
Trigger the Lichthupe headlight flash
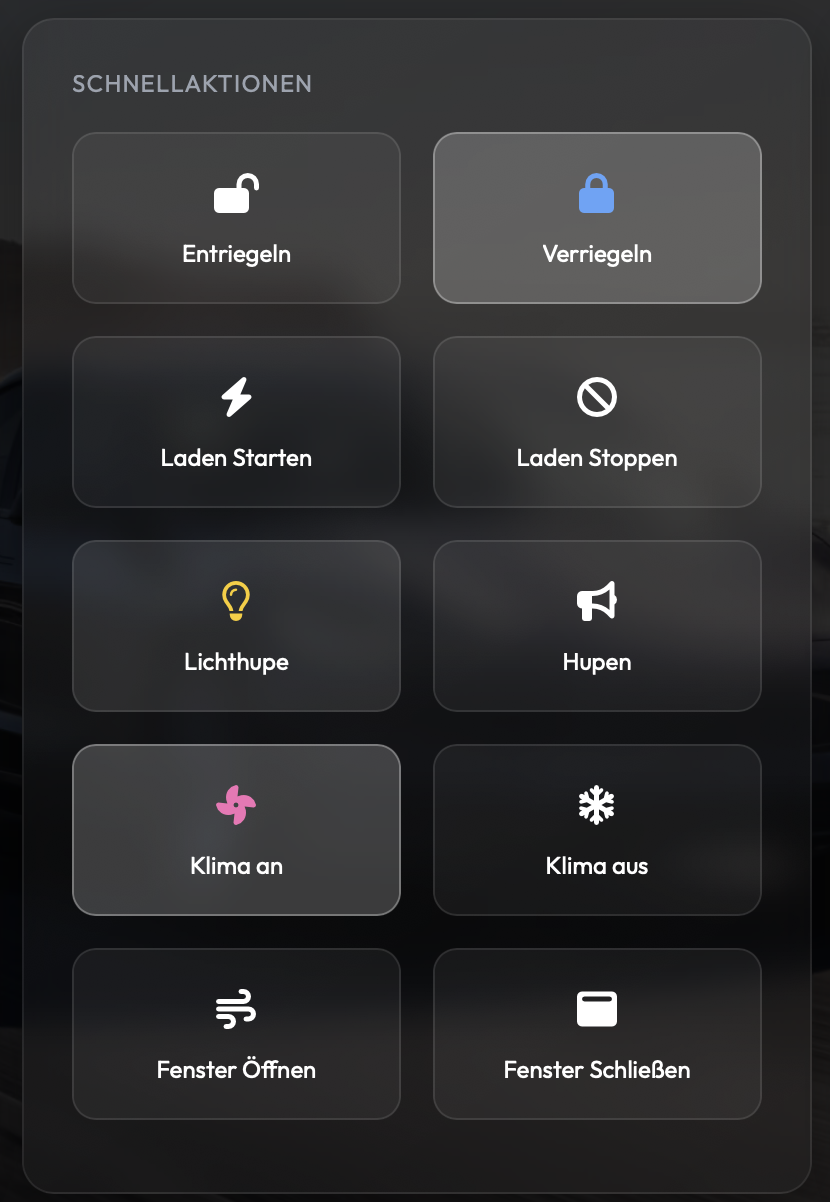(x=236, y=626)
